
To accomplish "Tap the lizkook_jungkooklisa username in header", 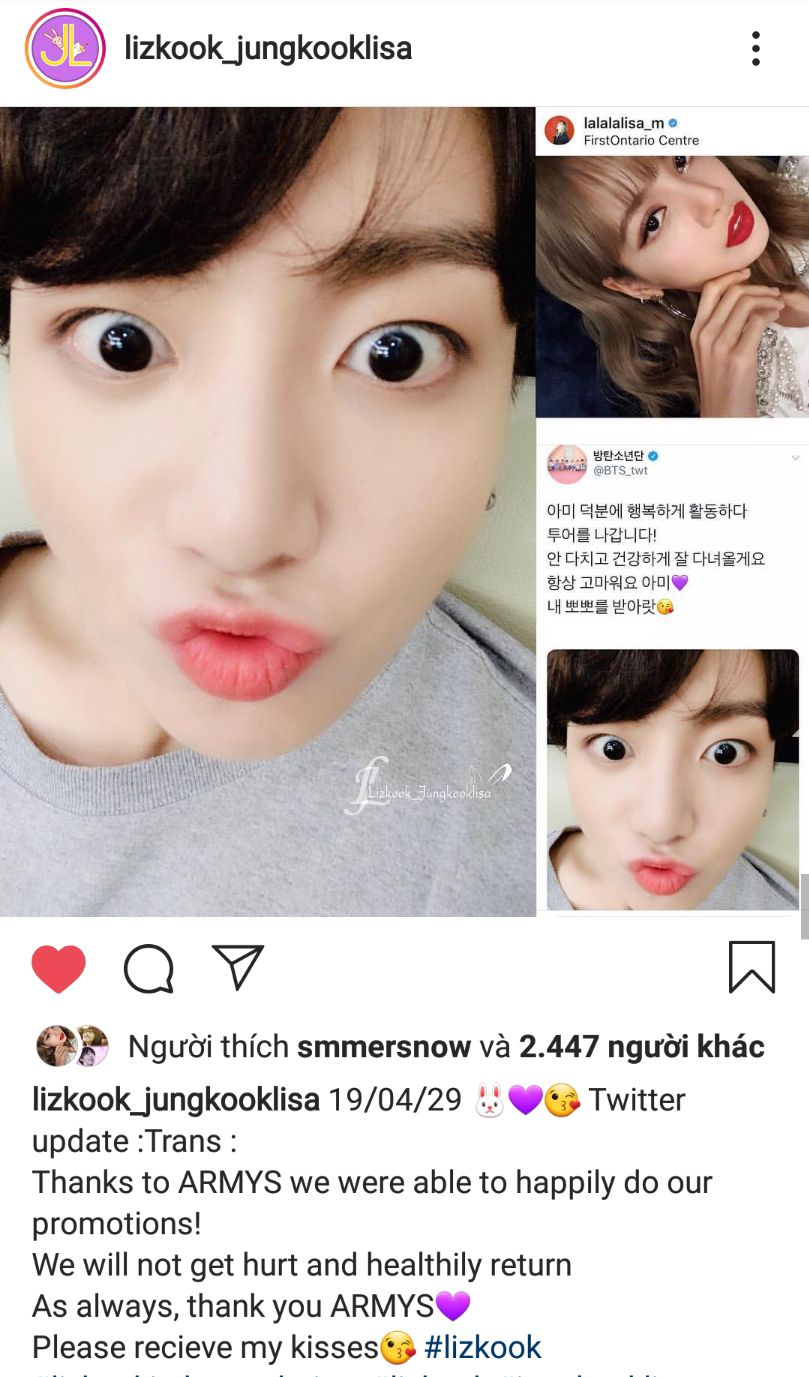I will point(267,48).
